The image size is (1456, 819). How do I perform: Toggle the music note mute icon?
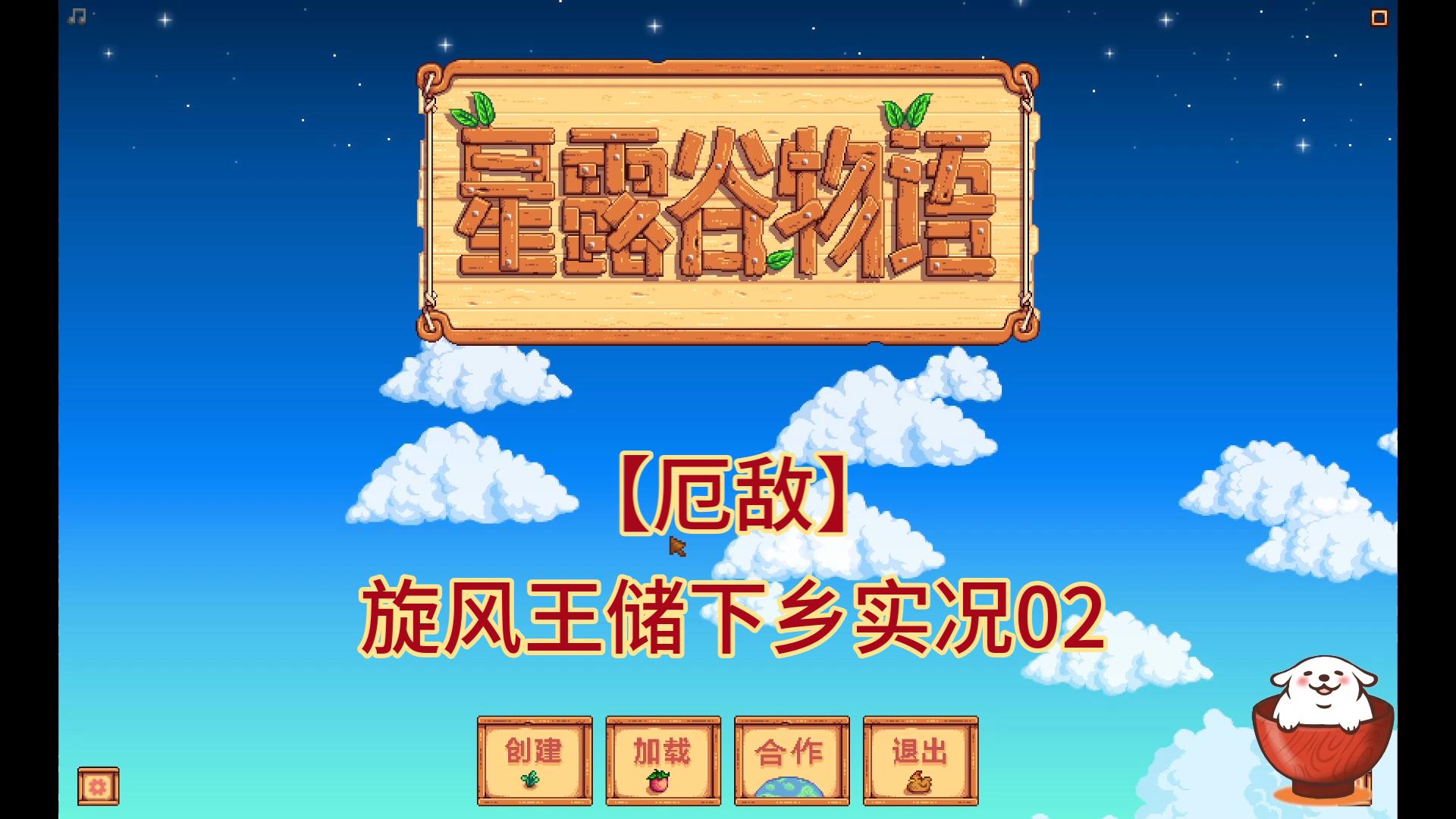(77, 16)
